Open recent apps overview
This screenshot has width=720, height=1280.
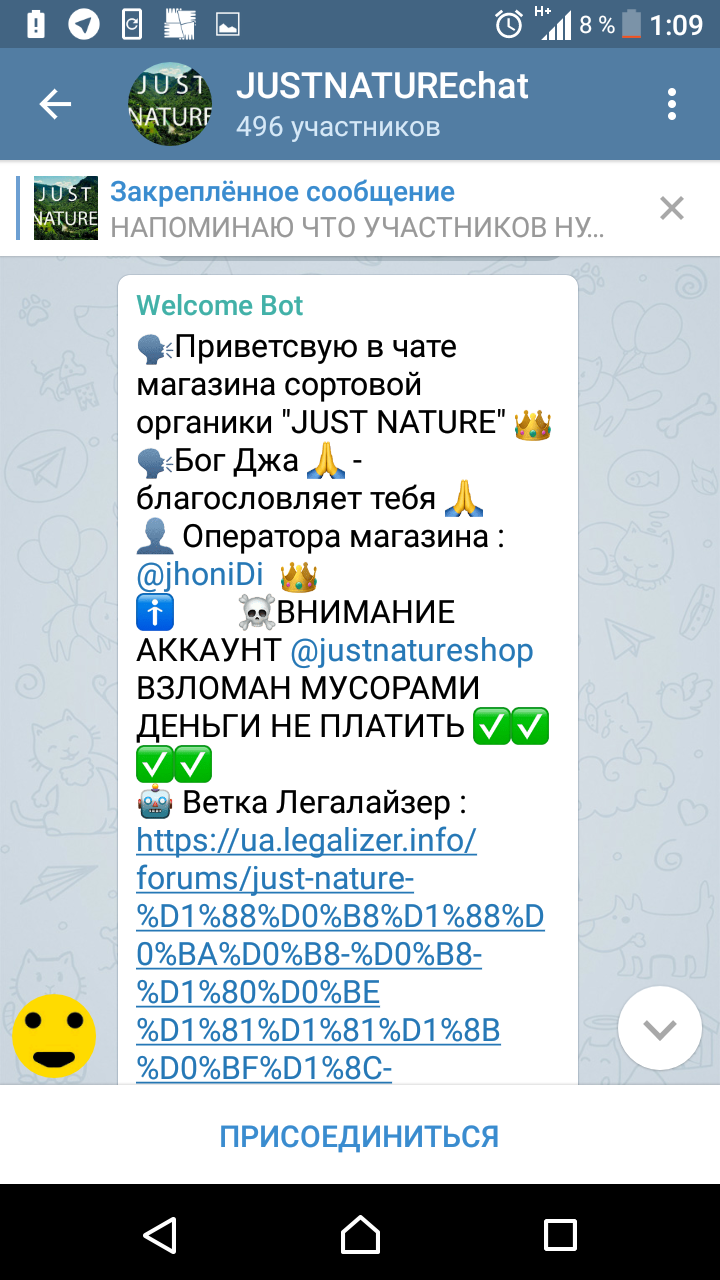click(x=559, y=1235)
